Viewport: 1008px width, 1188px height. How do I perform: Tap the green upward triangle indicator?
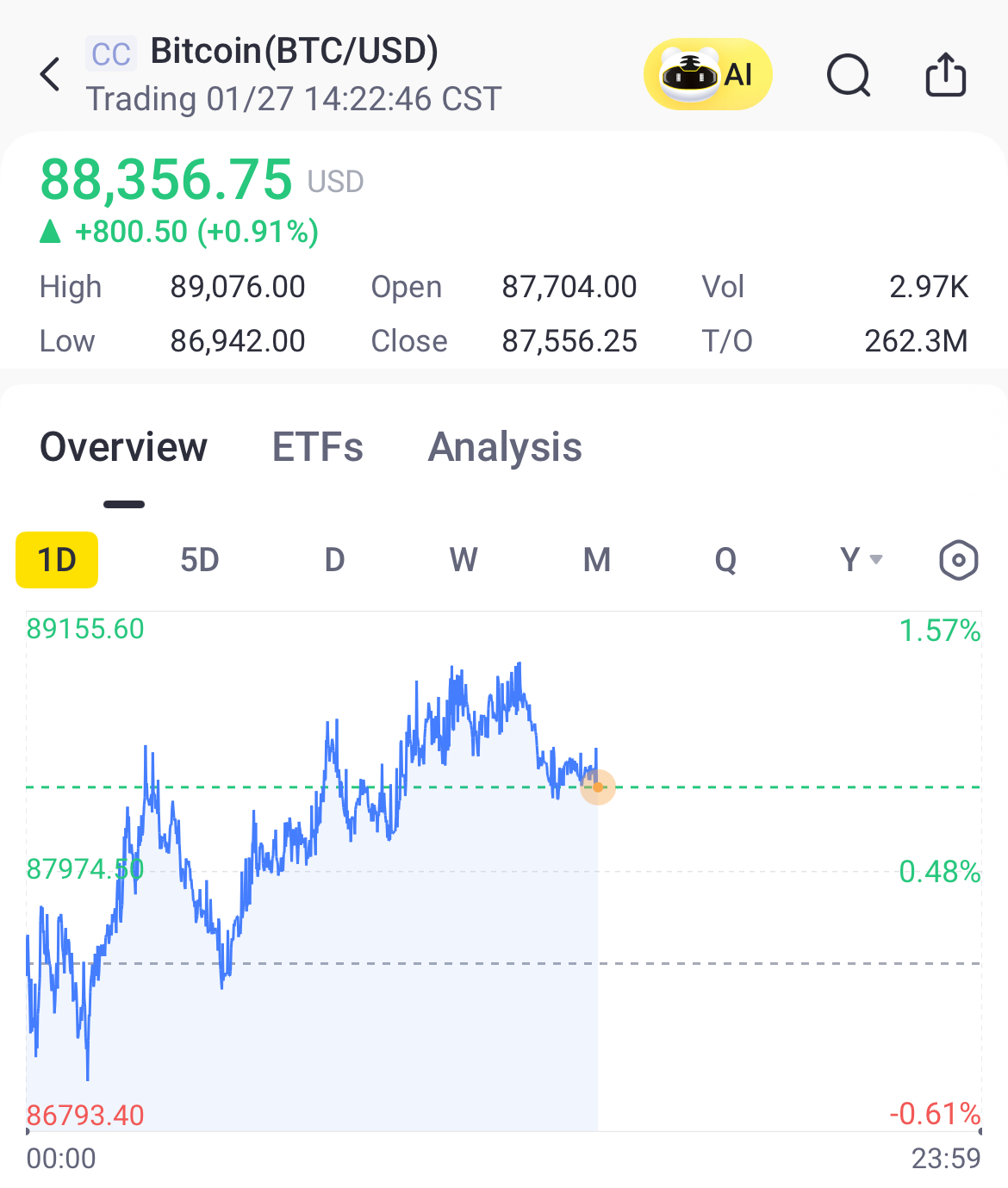[49, 231]
